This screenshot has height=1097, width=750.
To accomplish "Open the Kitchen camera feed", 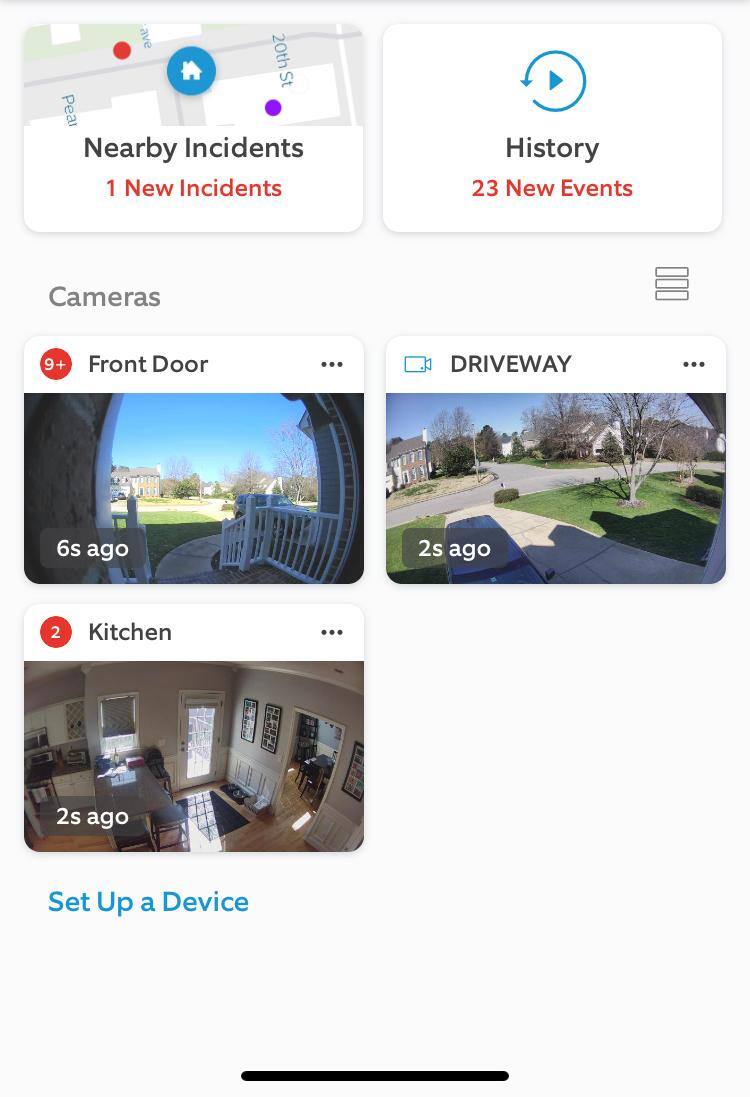I will coord(194,756).
